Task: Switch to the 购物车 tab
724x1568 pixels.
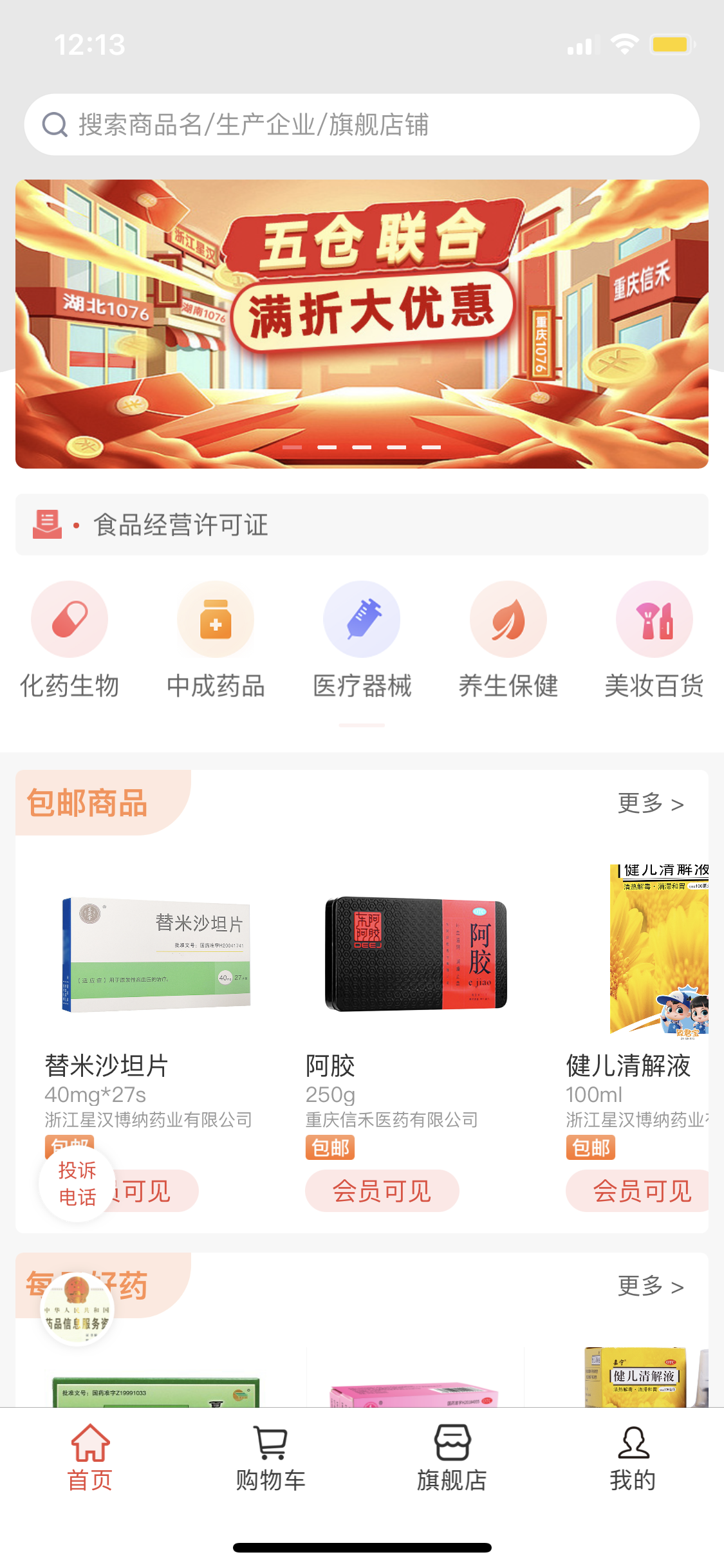Action: [x=271, y=1459]
